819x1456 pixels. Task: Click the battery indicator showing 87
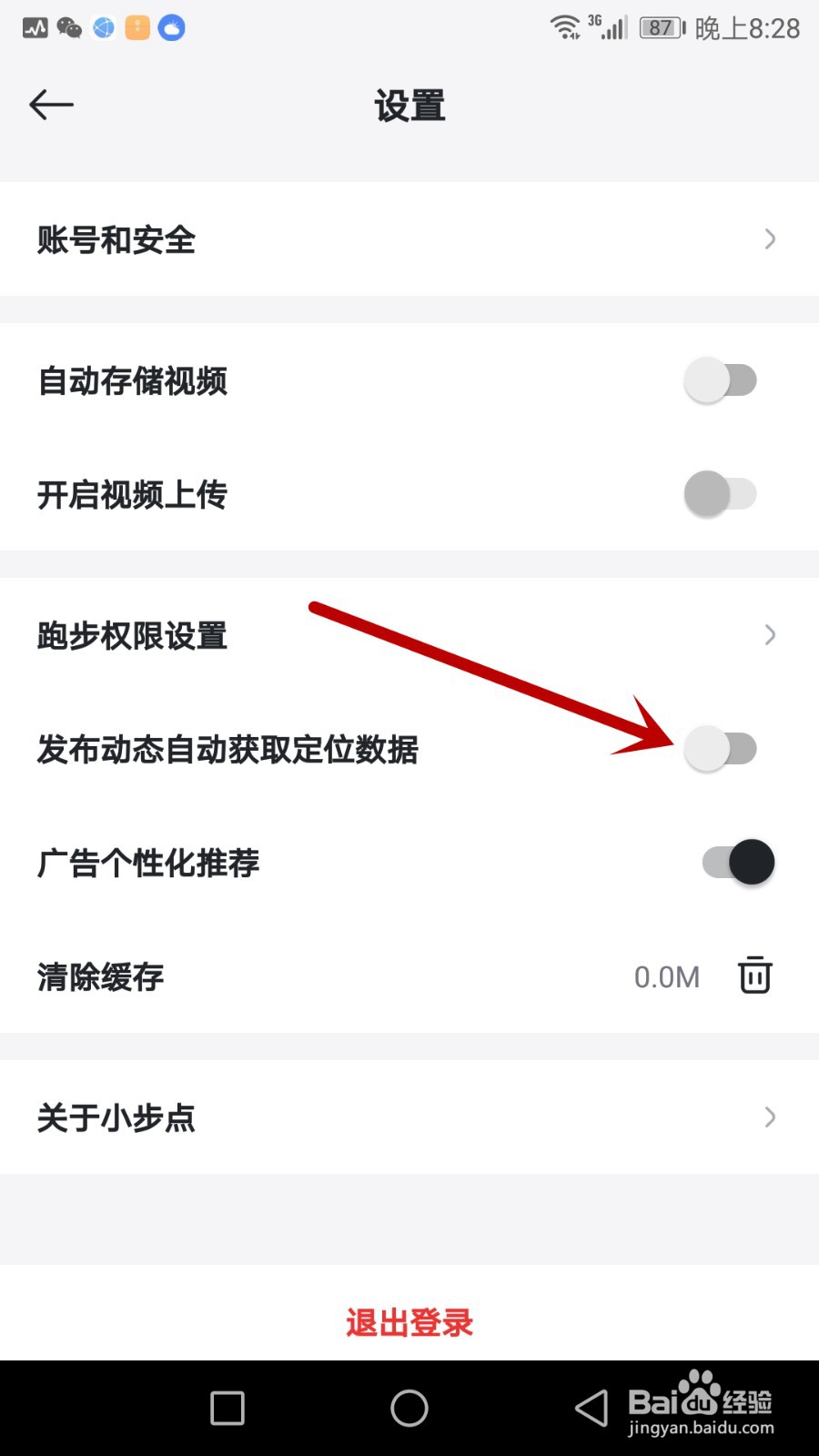(659, 27)
